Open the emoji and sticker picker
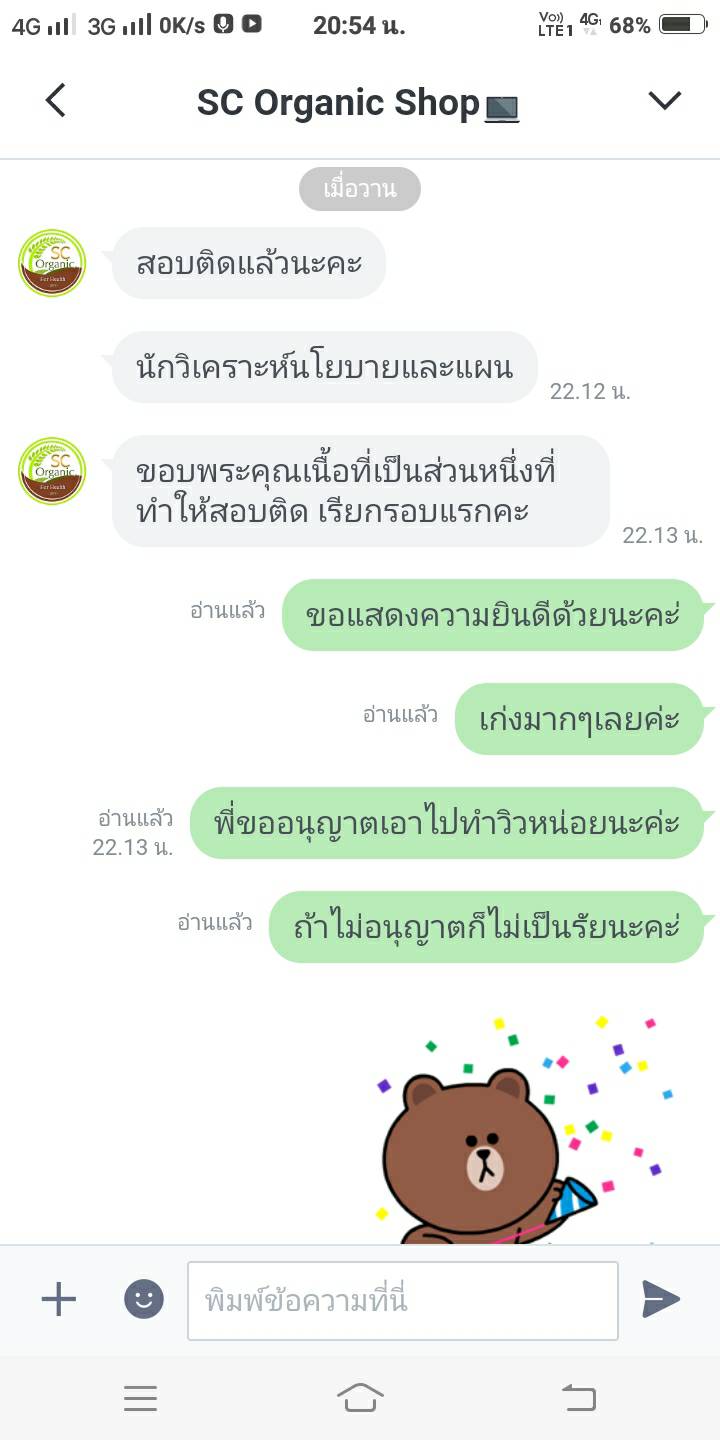Screen dimensions: 720x1440 (143, 1299)
